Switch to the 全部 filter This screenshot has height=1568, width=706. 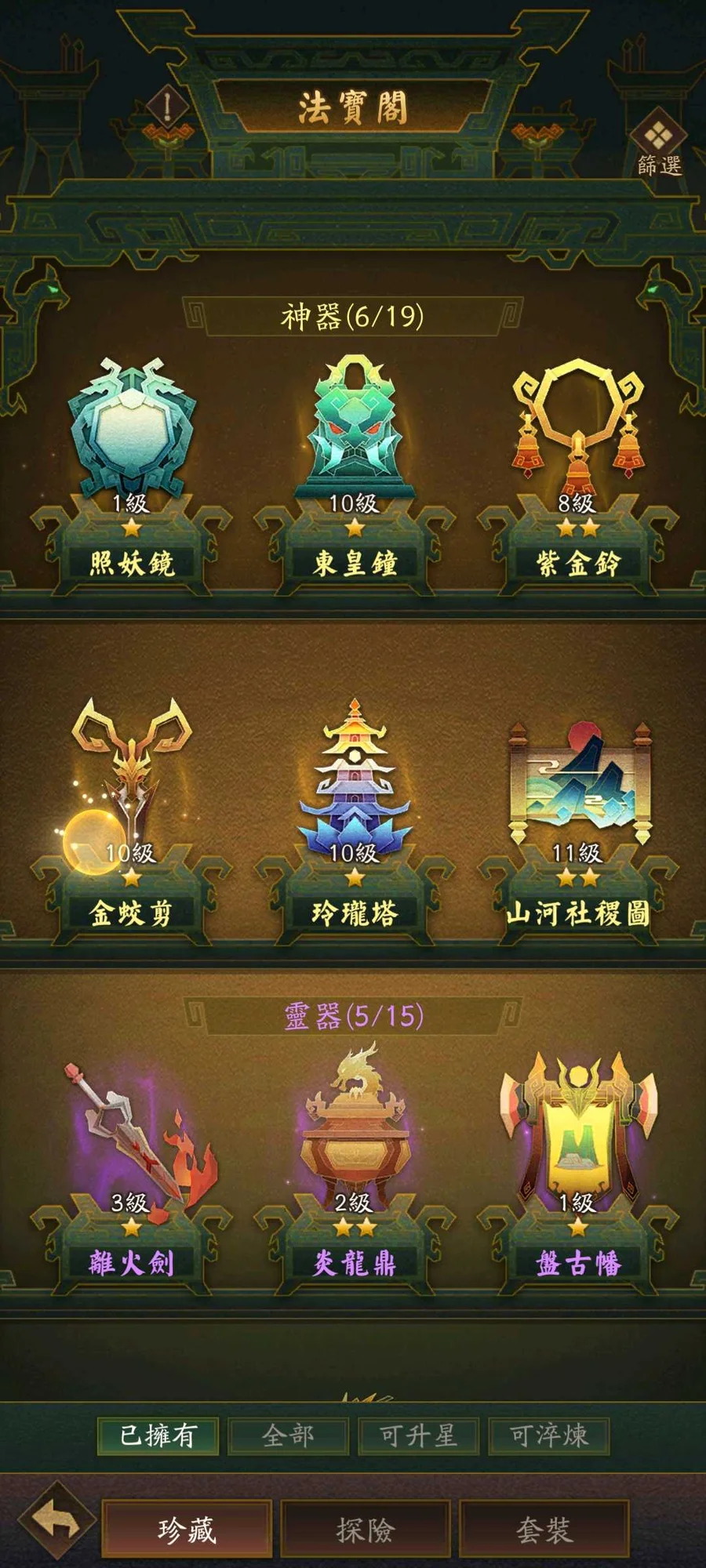288,1436
